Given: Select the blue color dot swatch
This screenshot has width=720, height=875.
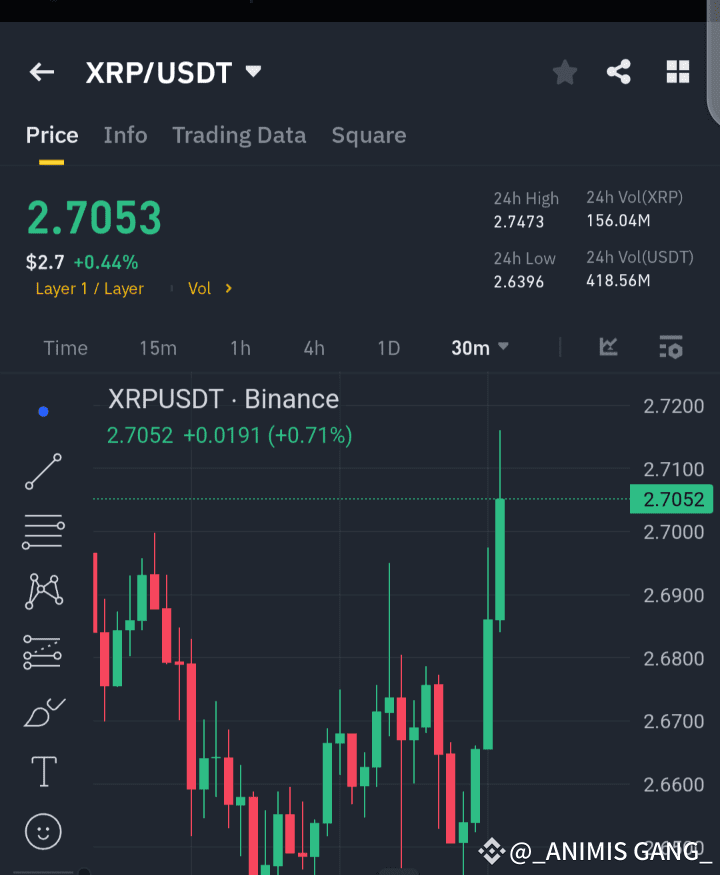Looking at the screenshot, I should [43, 411].
